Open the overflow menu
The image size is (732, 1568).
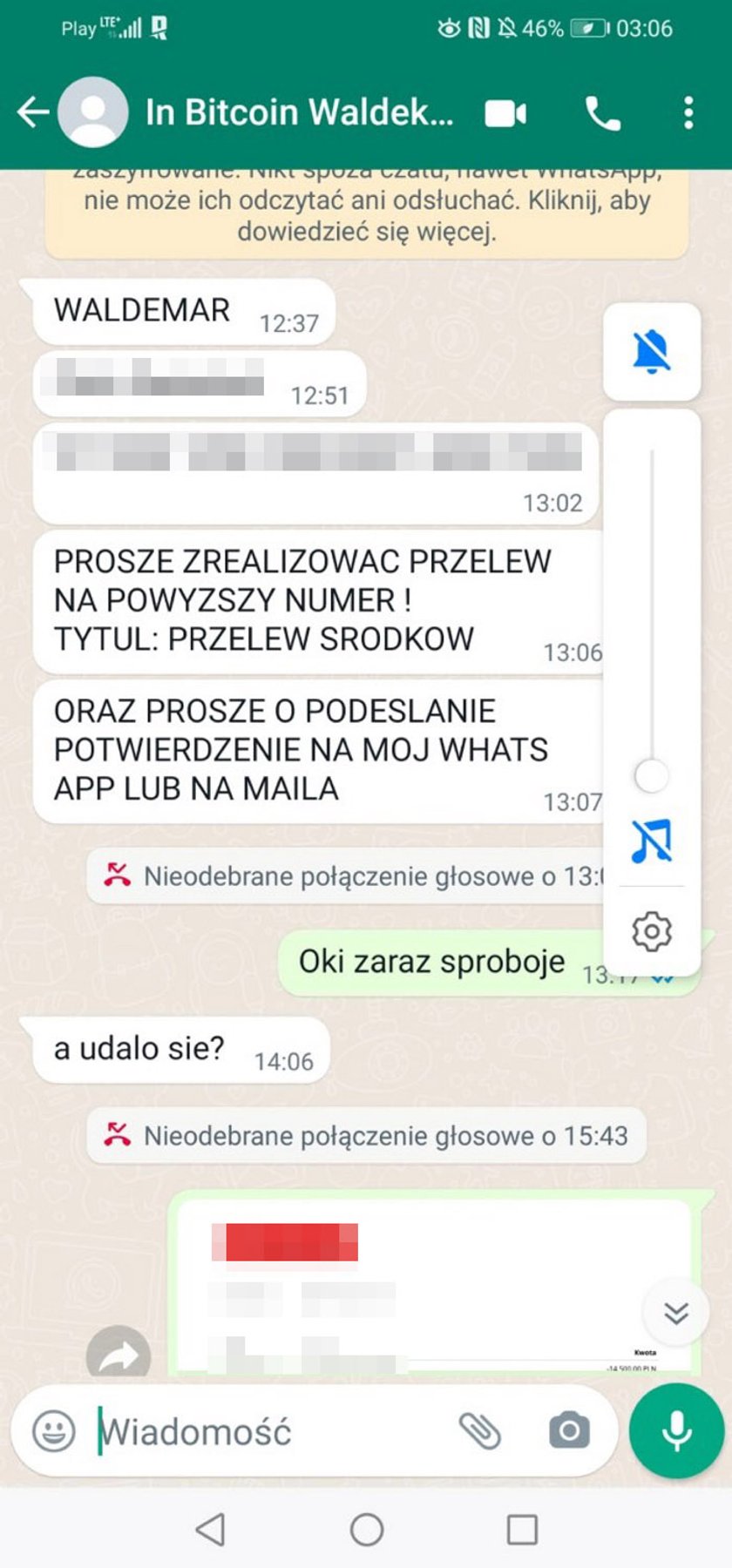point(688,113)
